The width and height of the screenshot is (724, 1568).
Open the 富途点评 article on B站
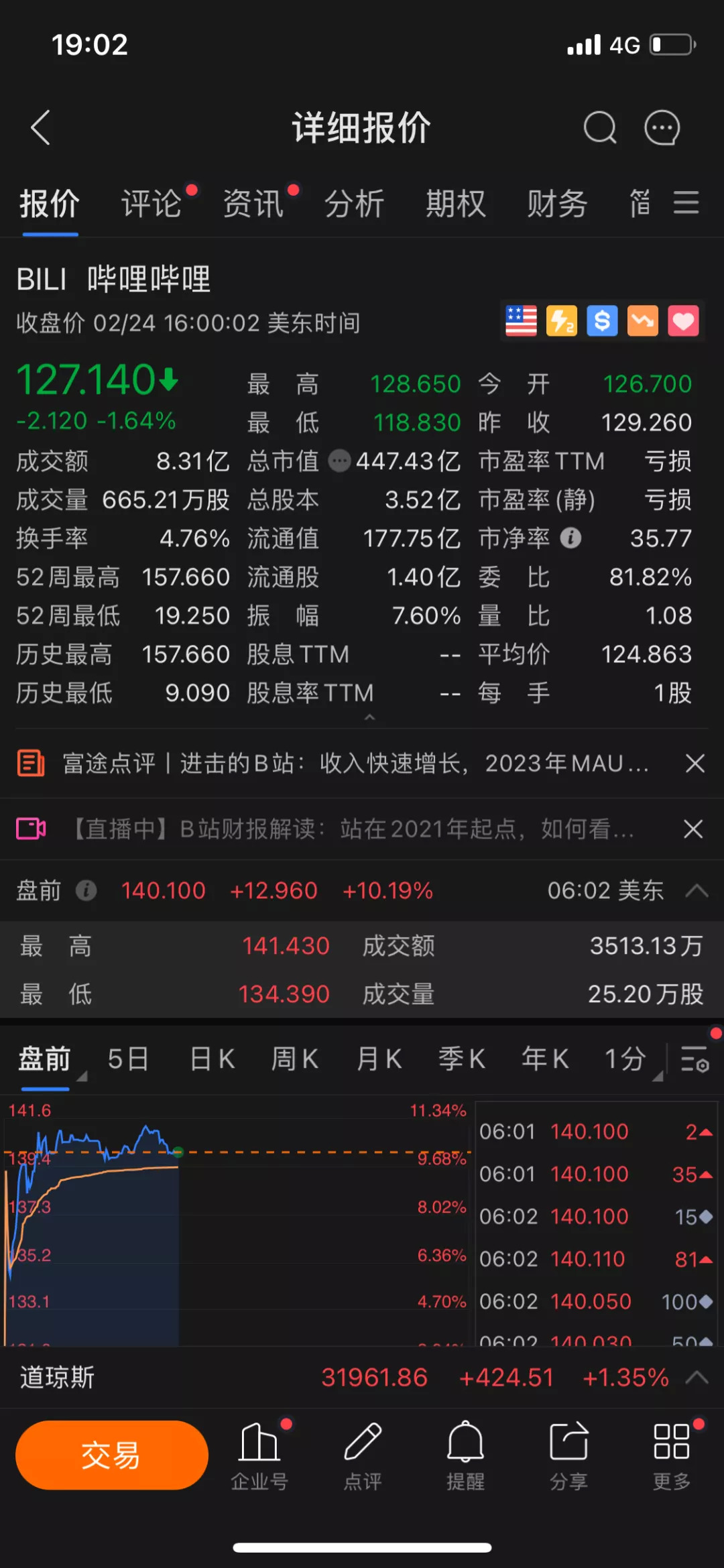tap(355, 763)
